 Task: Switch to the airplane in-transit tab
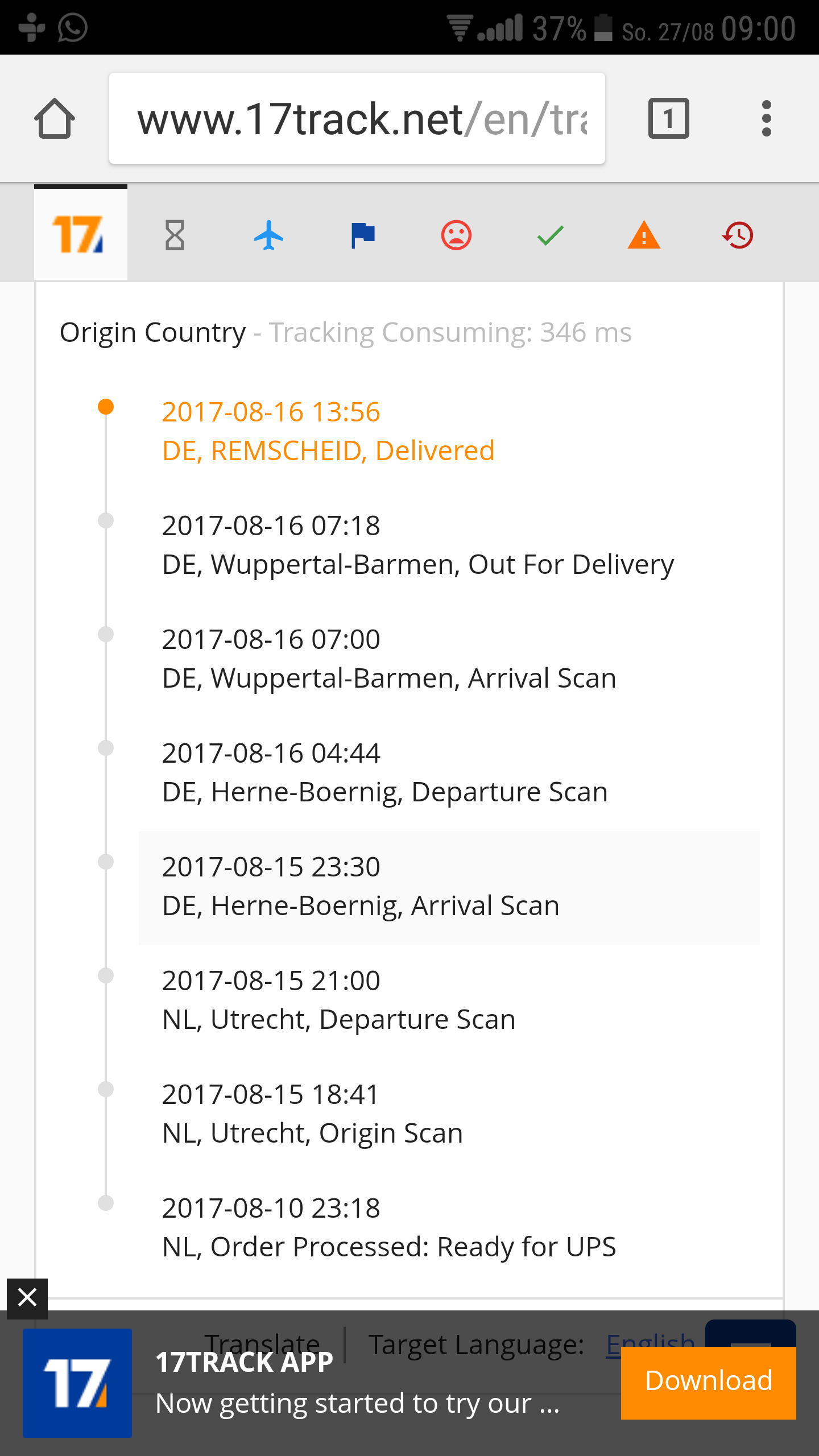click(x=268, y=235)
